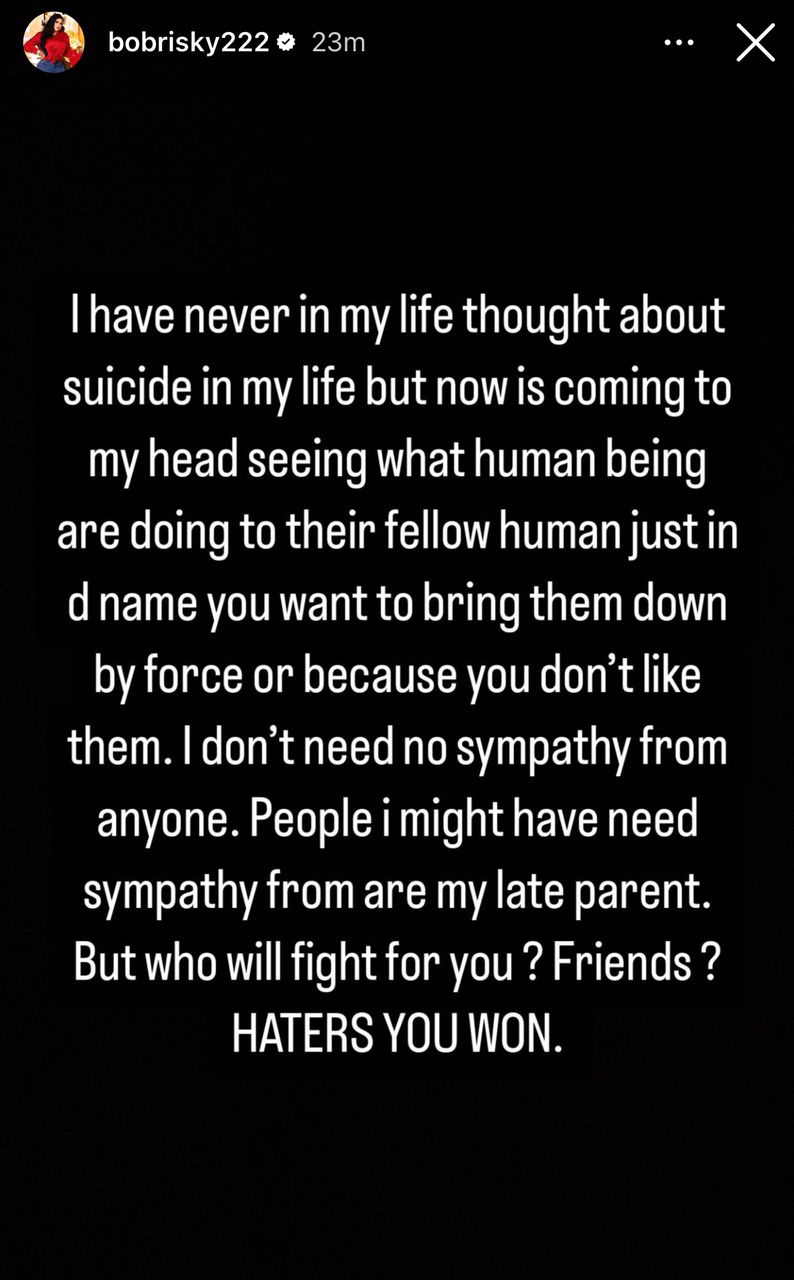Open the three-dot story options menu
The width and height of the screenshot is (794, 1280).
tap(679, 43)
